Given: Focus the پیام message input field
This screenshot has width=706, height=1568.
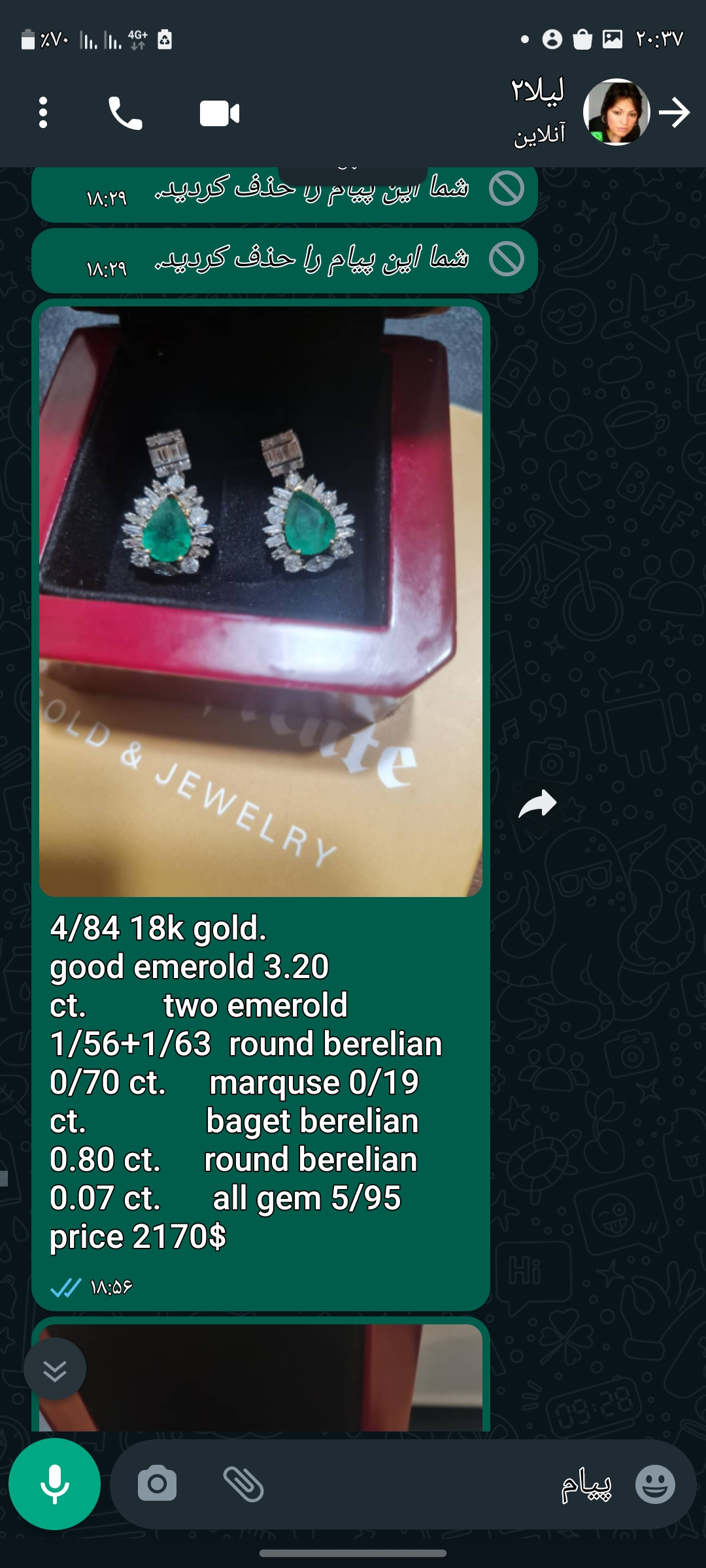Looking at the screenshot, I should 425,1484.
